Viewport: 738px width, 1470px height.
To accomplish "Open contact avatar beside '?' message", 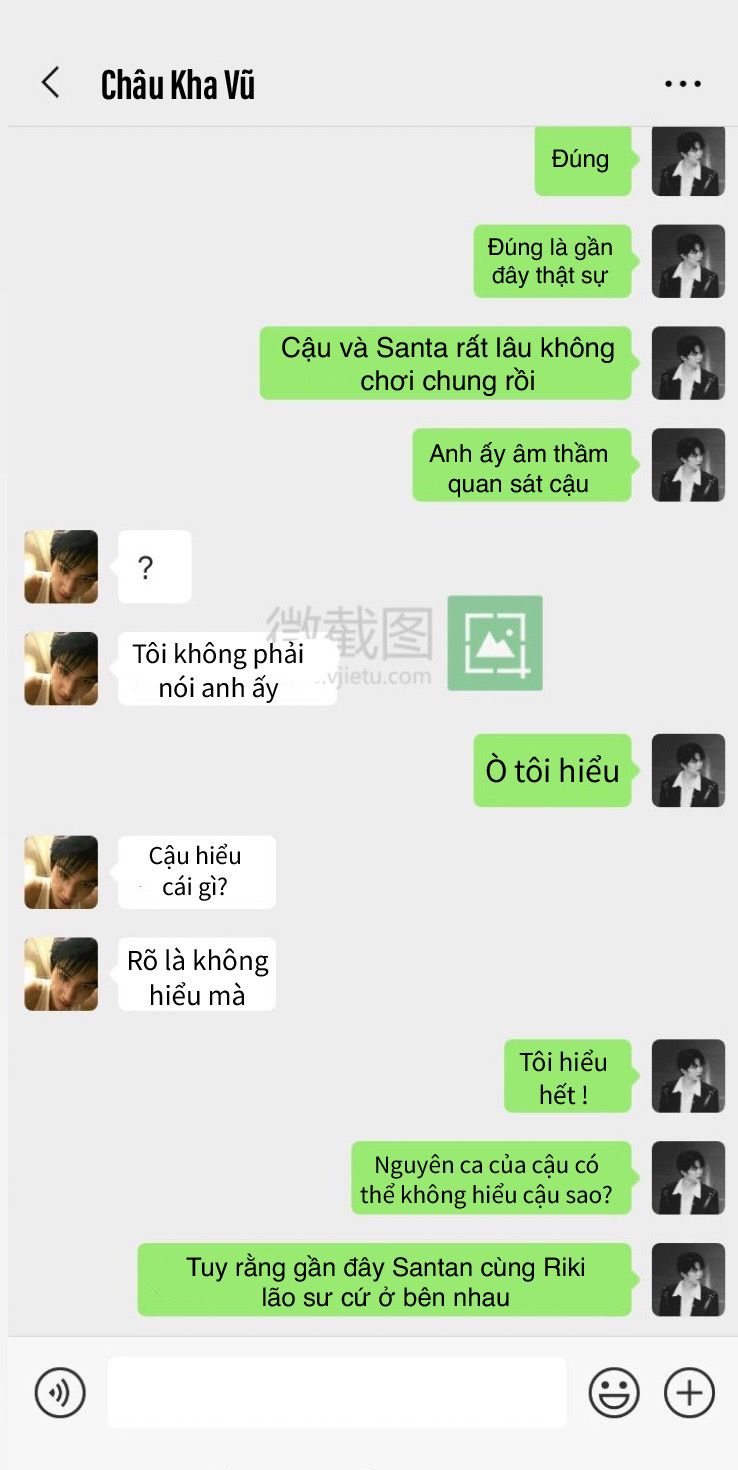I will click(x=61, y=567).
